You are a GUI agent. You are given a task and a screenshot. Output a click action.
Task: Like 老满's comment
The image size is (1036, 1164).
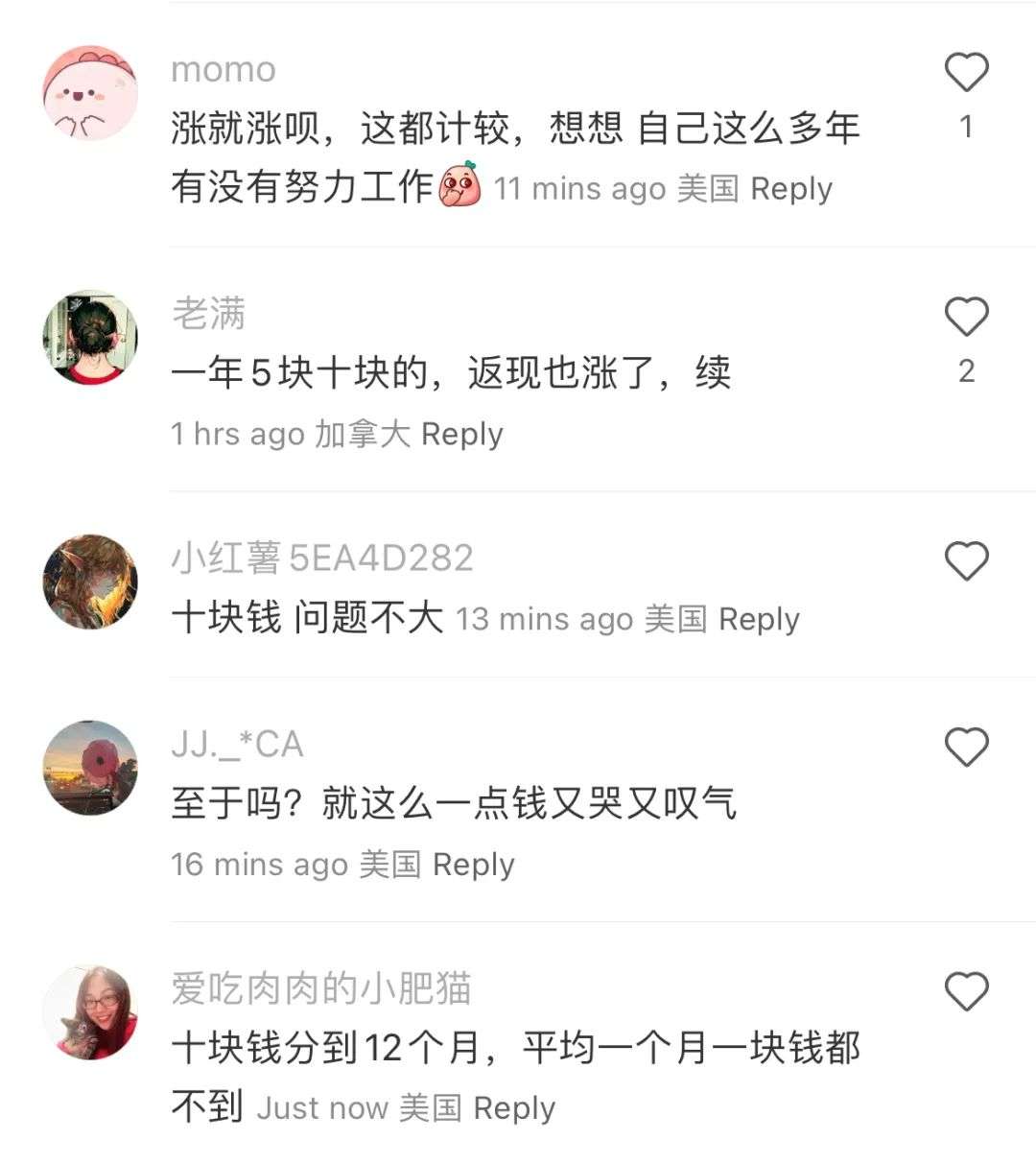pos(966,318)
